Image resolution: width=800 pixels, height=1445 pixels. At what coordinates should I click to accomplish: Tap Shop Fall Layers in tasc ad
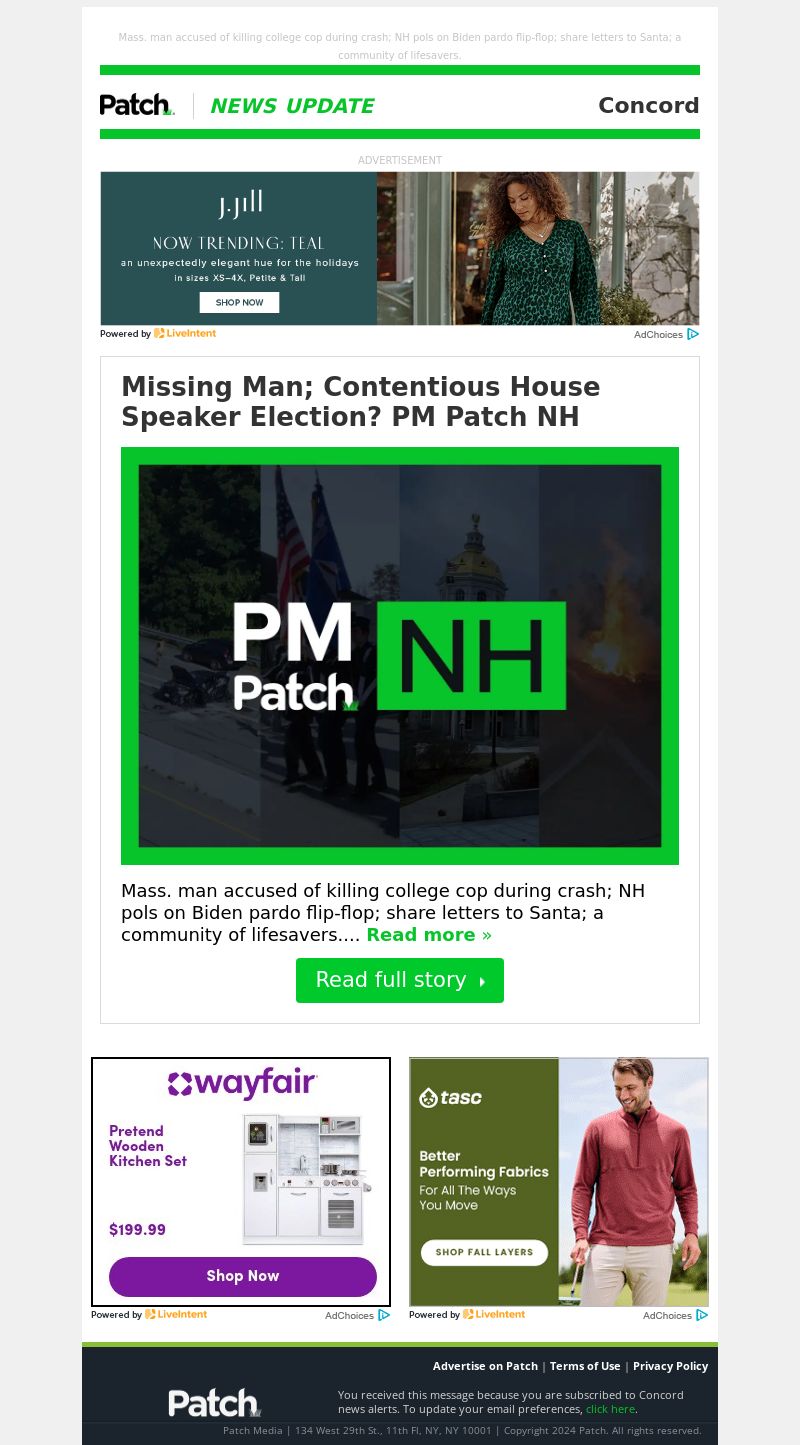coord(484,1252)
